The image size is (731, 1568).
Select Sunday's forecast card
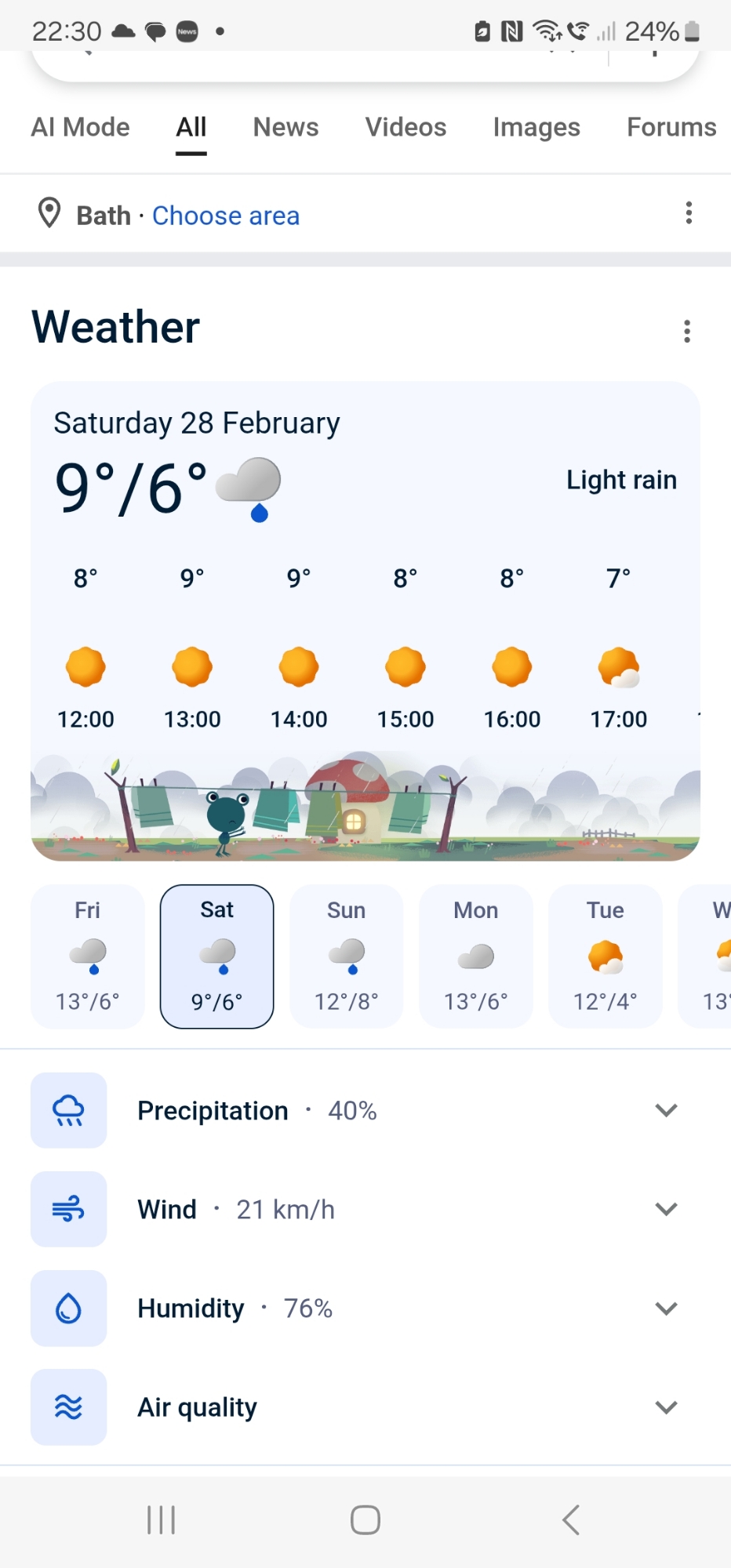(x=346, y=956)
